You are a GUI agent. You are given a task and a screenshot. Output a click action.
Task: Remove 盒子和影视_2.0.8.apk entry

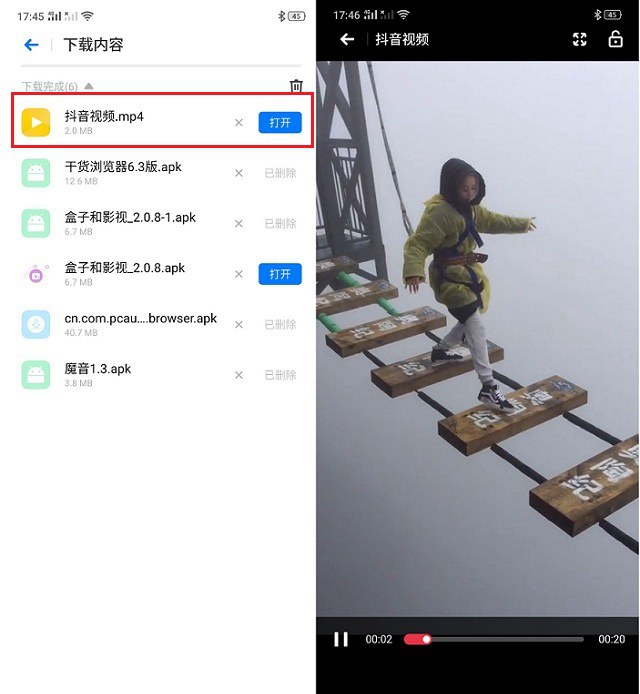(x=238, y=274)
